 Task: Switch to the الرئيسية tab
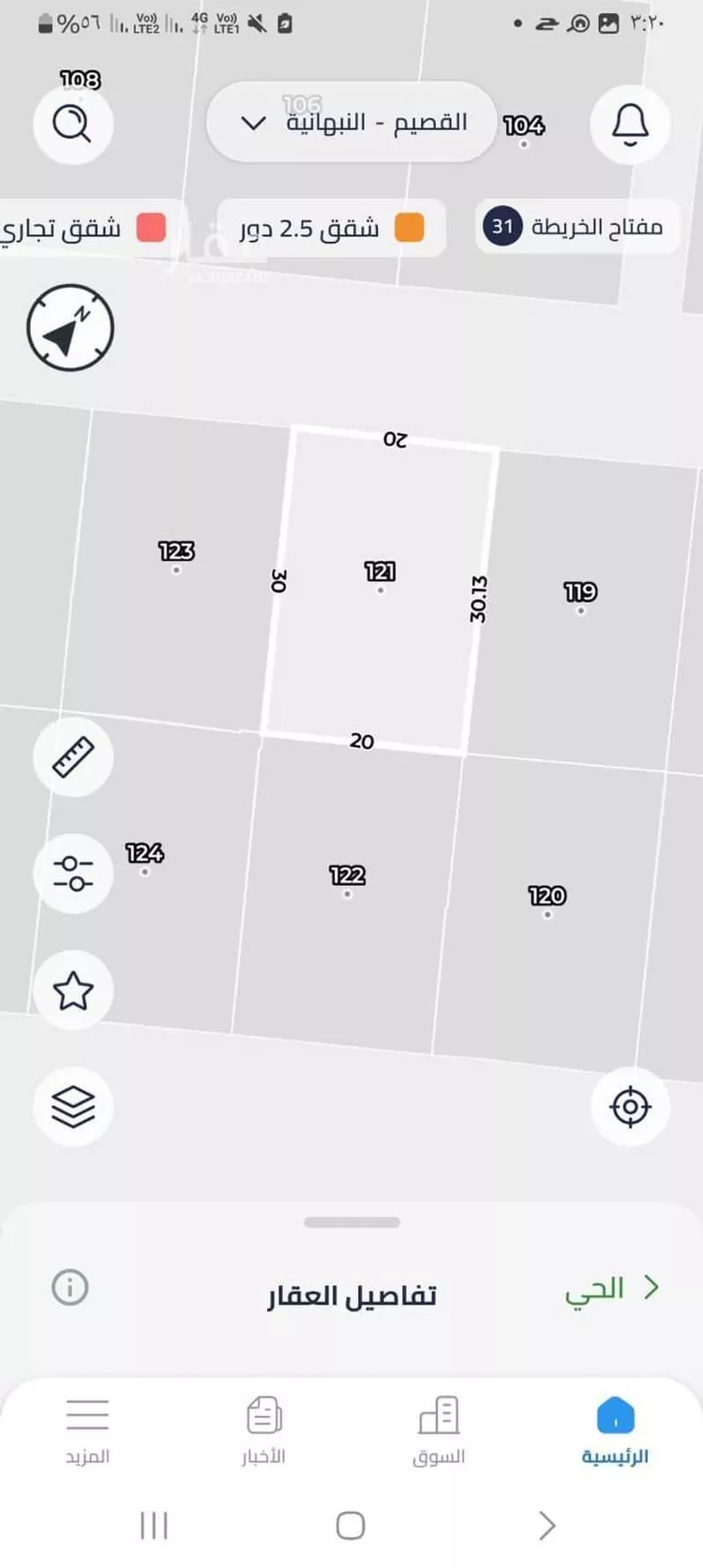coord(615,1431)
